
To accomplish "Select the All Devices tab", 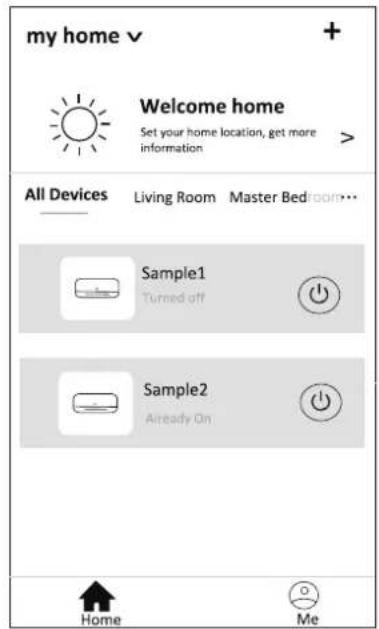I will click(66, 195).
